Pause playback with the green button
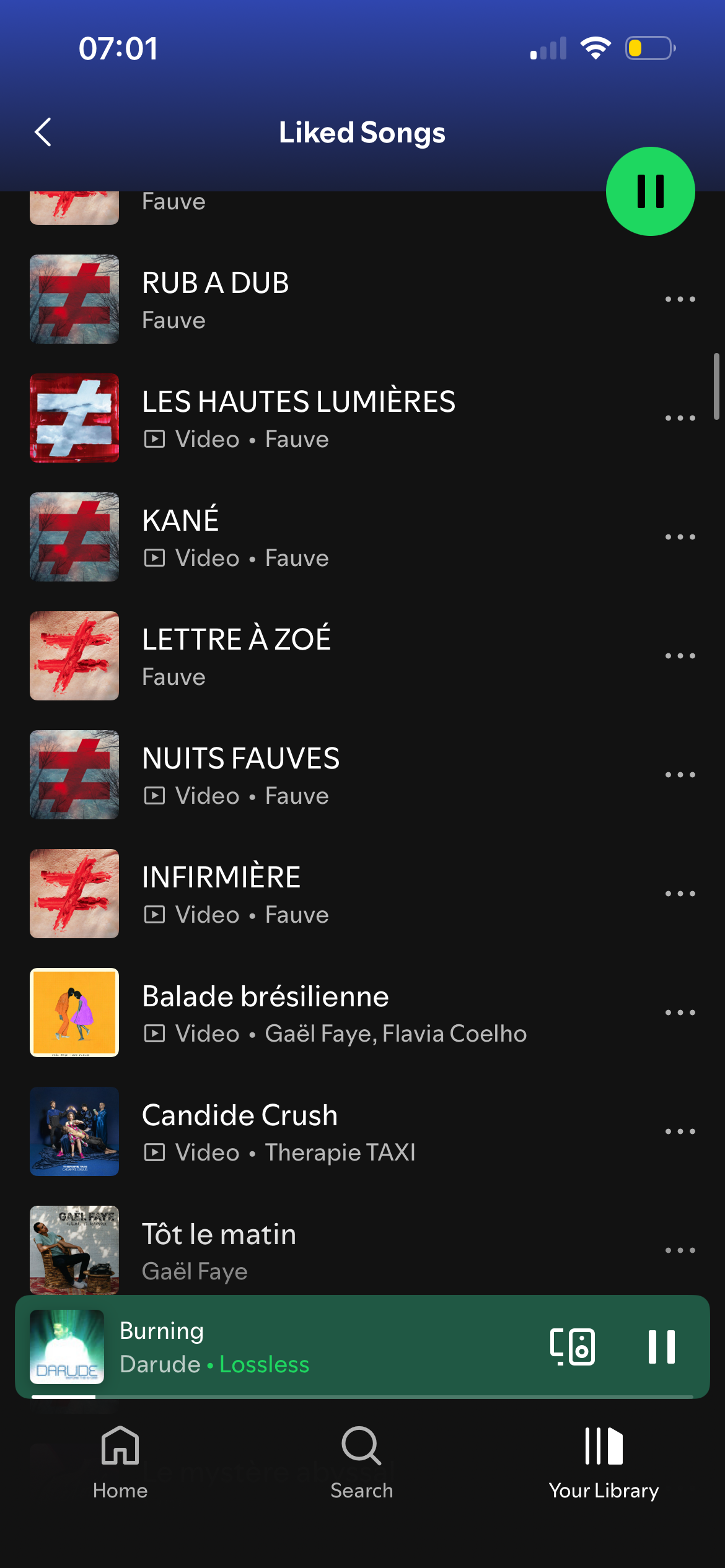 click(x=650, y=191)
